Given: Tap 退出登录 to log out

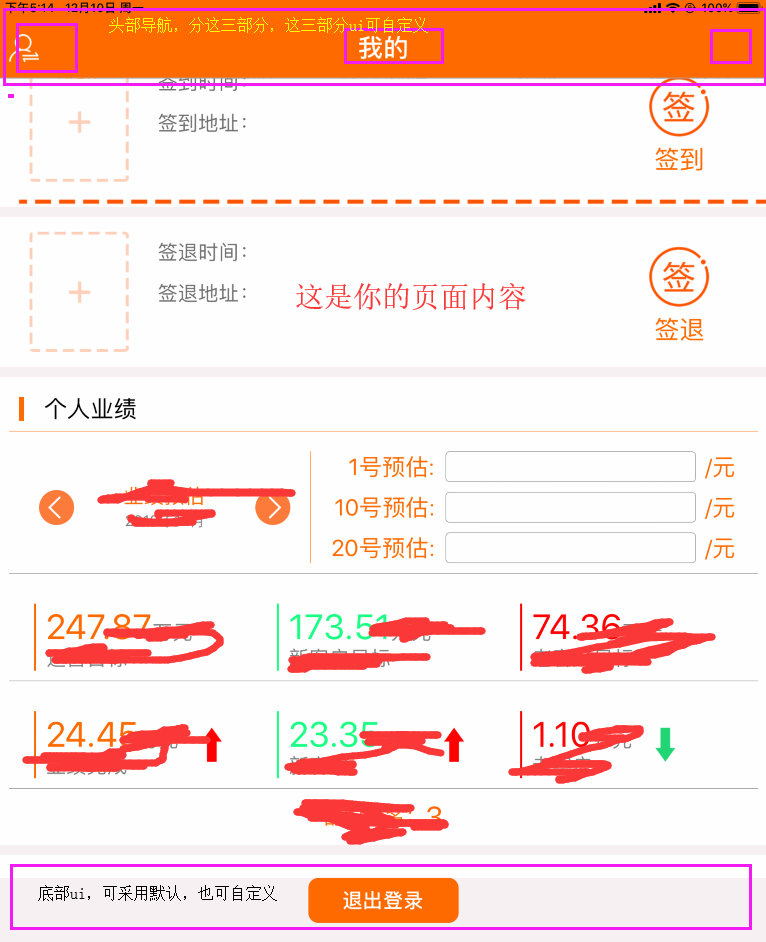Looking at the screenshot, I should (383, 900).
